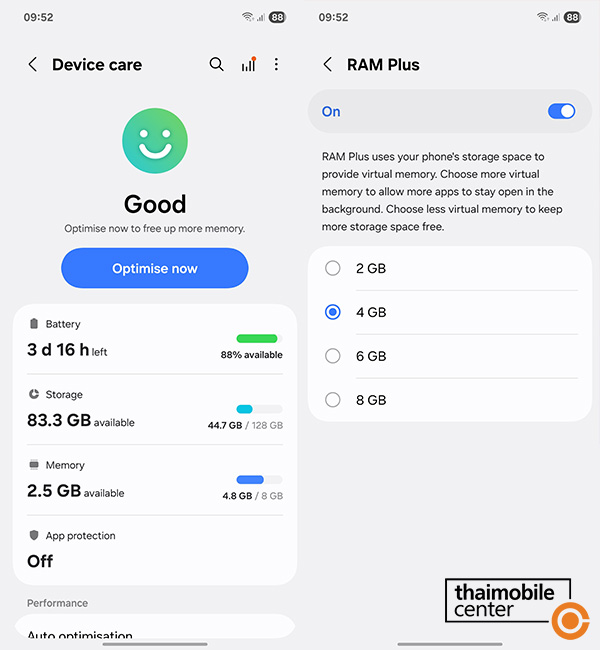Open search in Device care
600x650 pixels.
click(x=216, y=65)
